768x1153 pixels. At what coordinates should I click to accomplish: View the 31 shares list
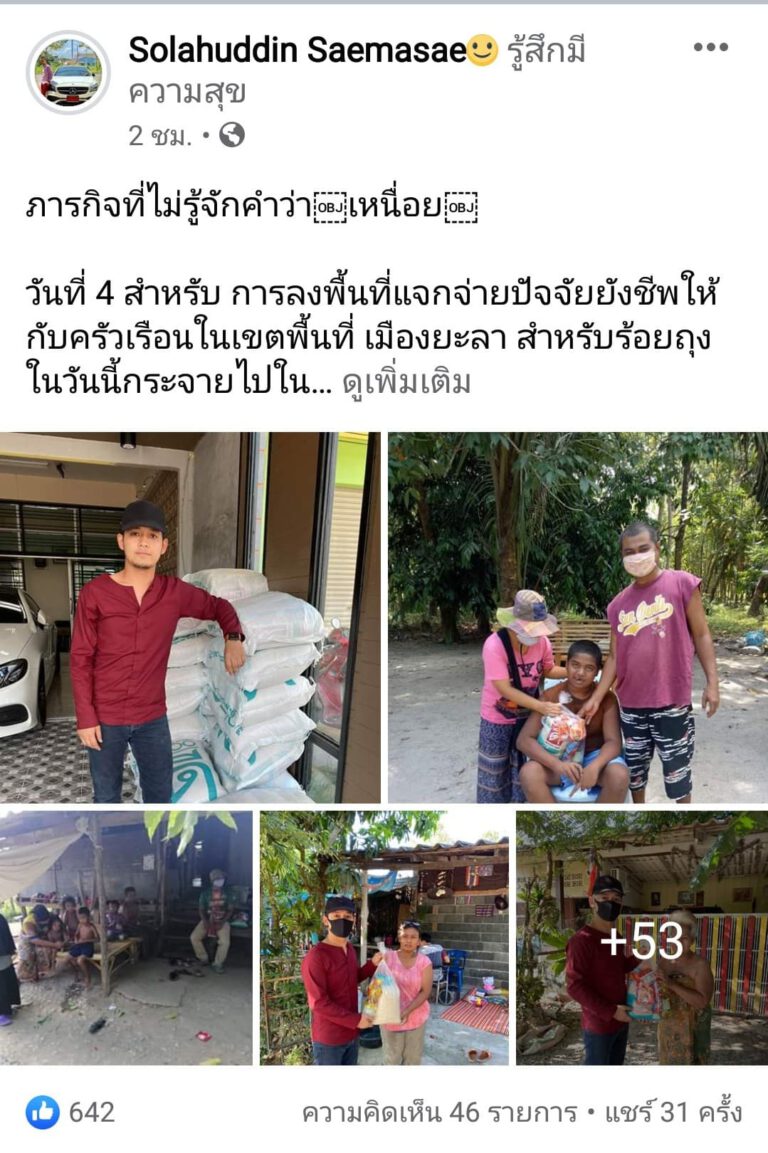672,1112
